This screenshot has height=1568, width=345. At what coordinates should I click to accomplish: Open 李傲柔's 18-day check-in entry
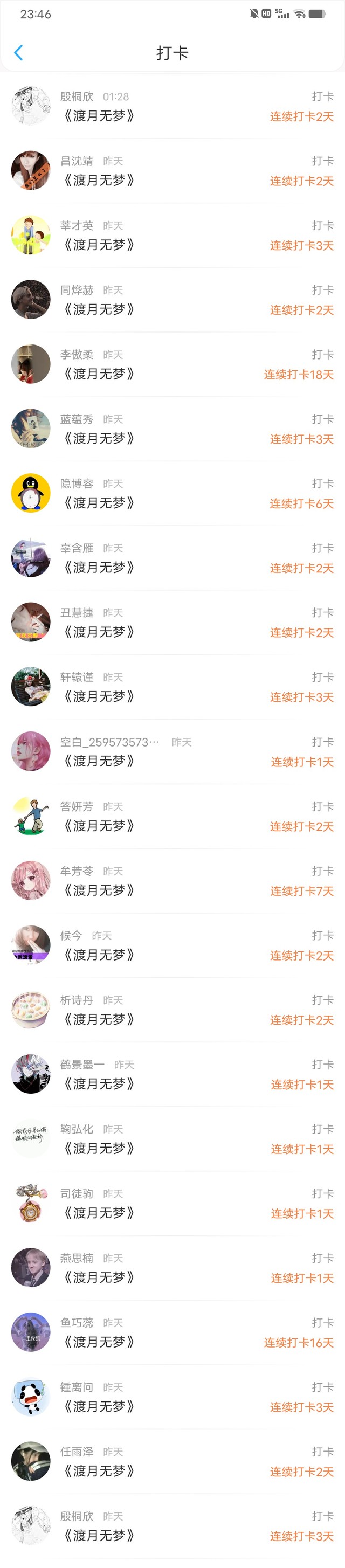tap(172, 364)
